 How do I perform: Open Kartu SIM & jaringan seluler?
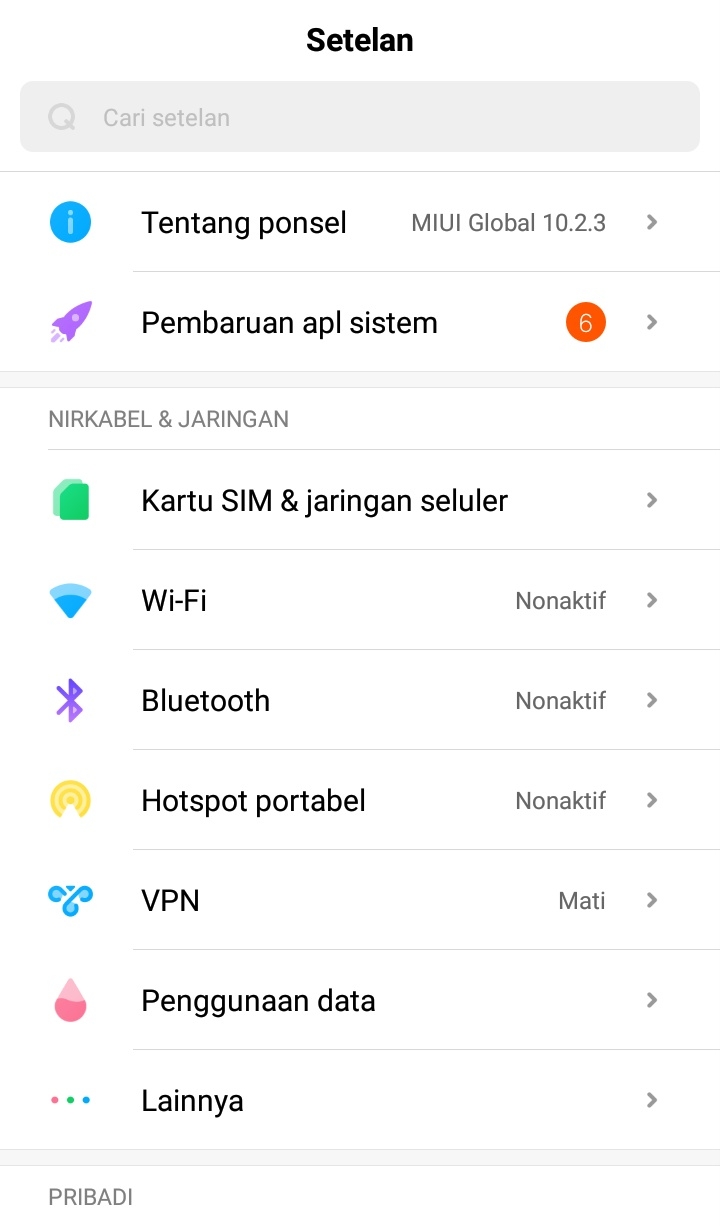pos(360,500)
